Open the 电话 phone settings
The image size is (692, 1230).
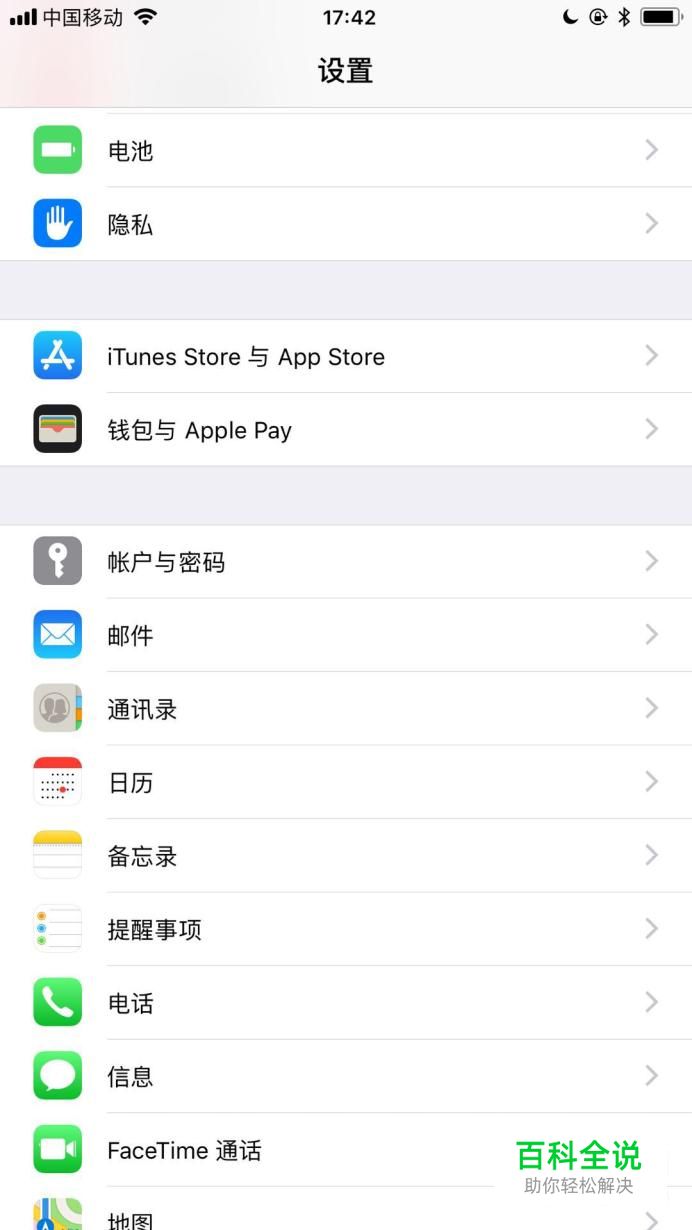coord(346,1003)
